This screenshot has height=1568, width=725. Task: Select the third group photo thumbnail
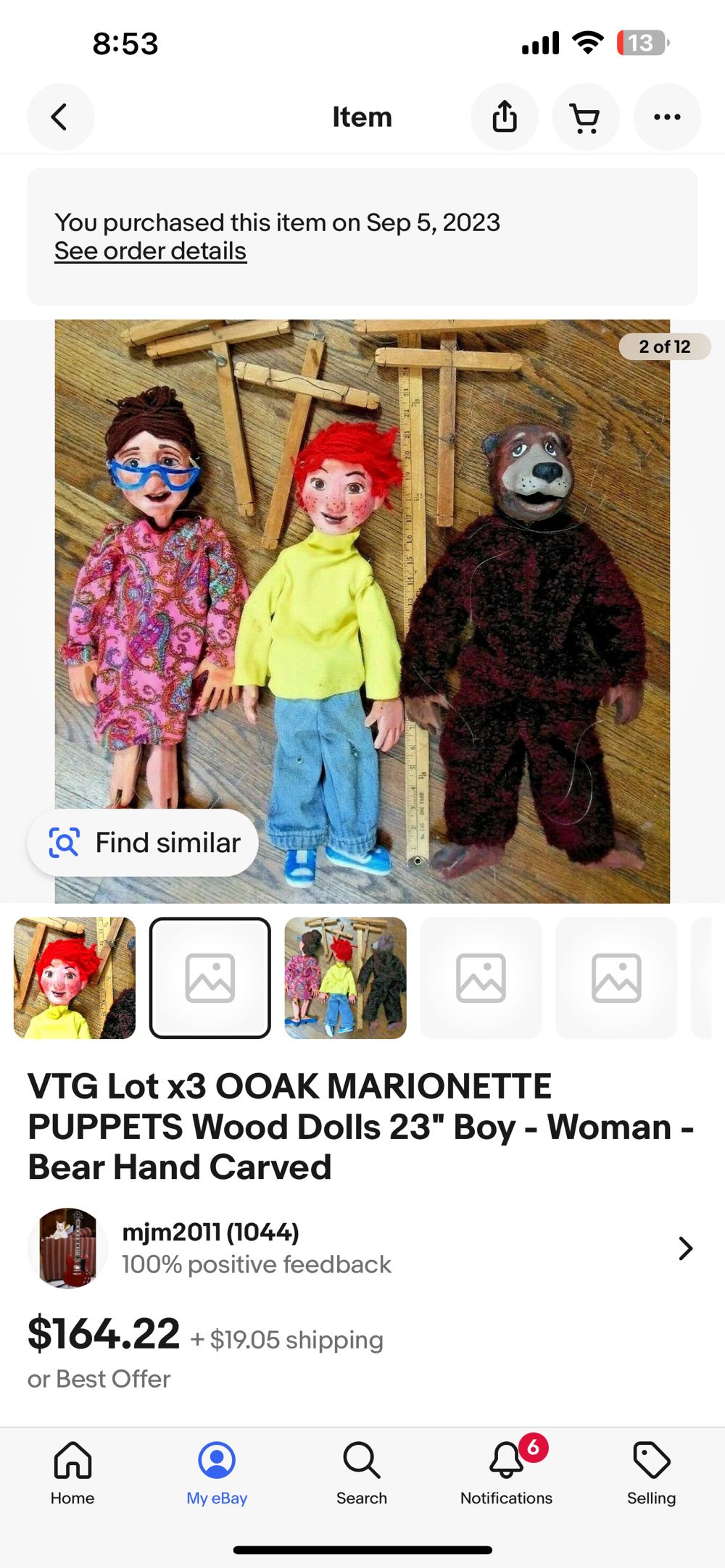(x=344, y=978)
